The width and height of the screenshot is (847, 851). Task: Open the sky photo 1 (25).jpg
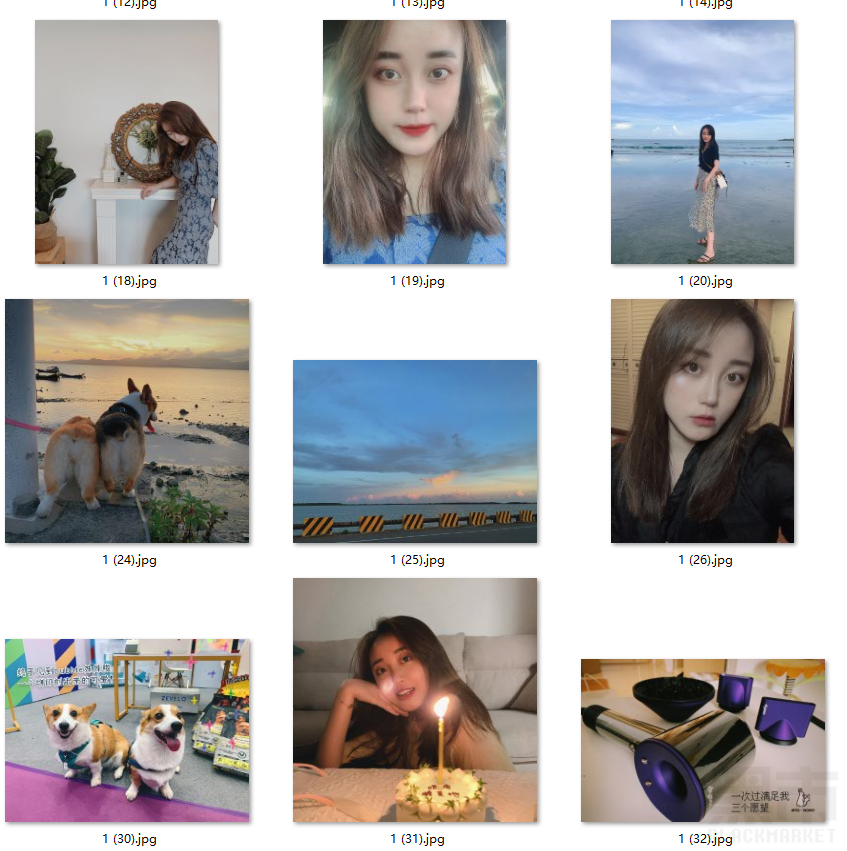coord(414,451)
